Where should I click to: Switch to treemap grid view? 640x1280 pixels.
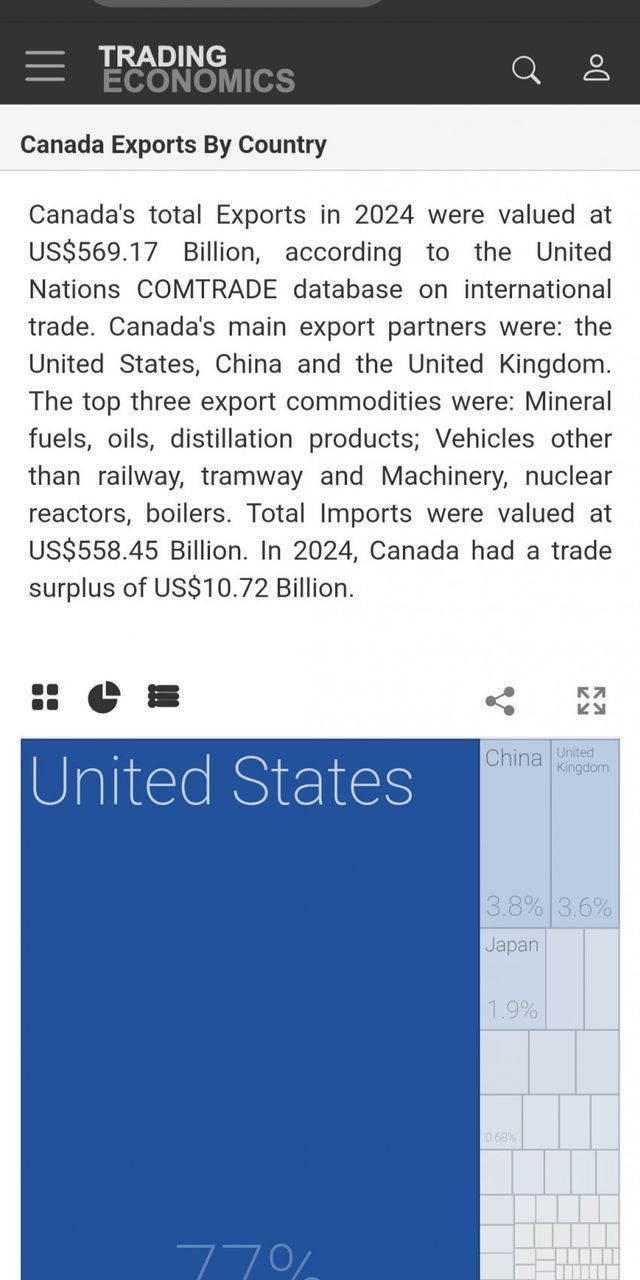click(x=45, y=697)
